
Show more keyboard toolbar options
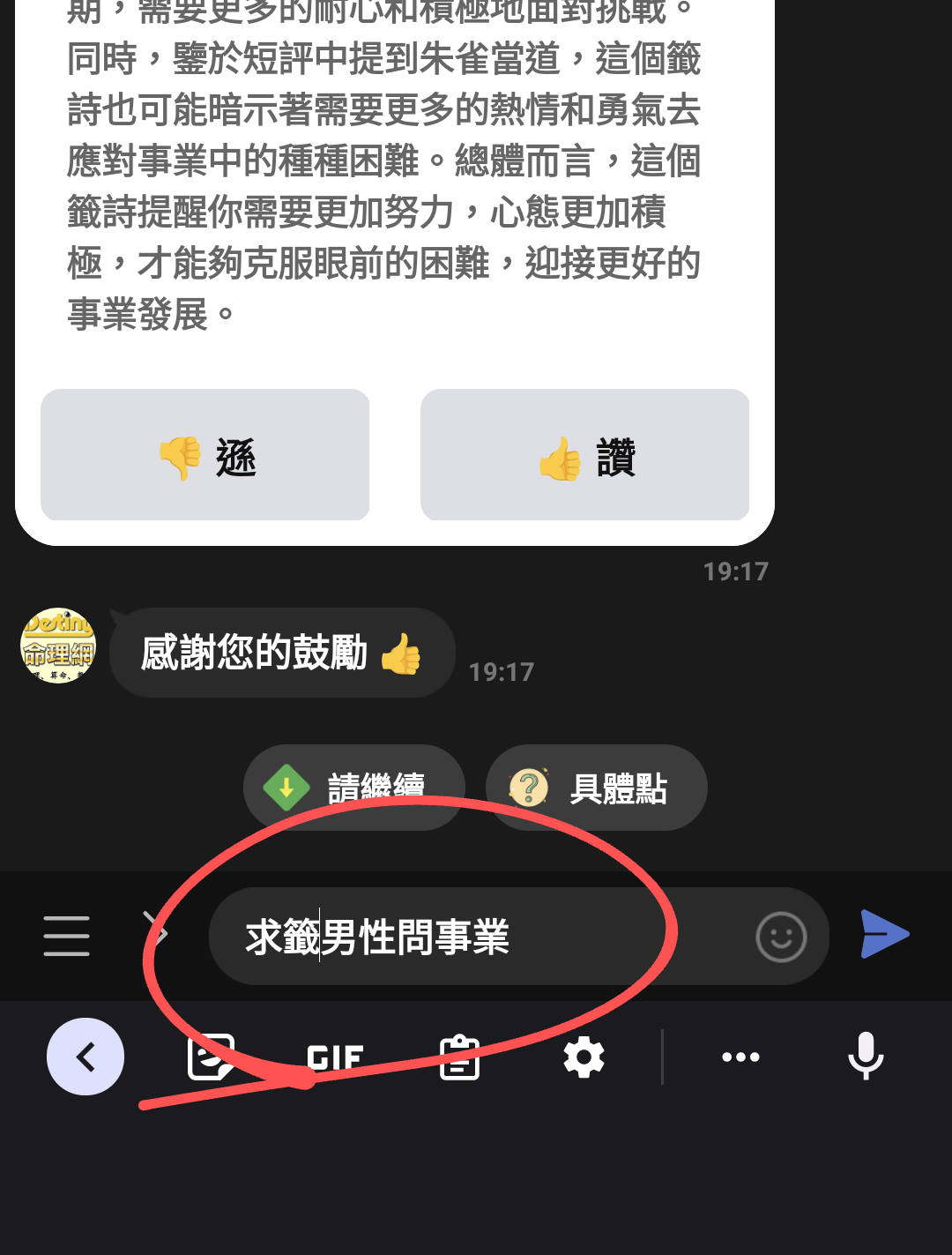click(x=740, y=1057)
